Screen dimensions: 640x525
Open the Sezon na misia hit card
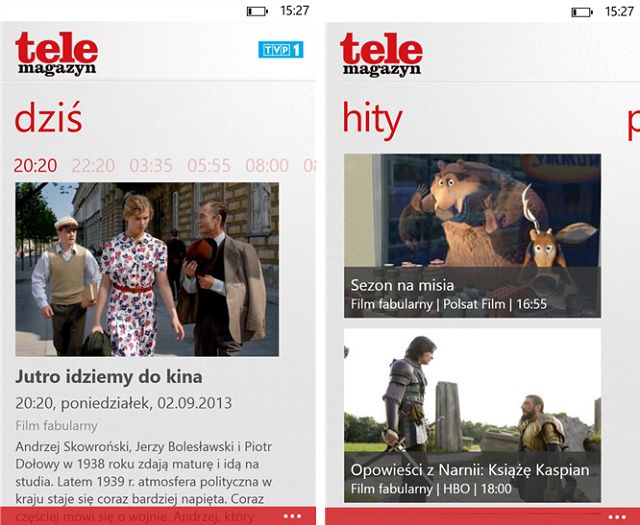click(472, 235)
